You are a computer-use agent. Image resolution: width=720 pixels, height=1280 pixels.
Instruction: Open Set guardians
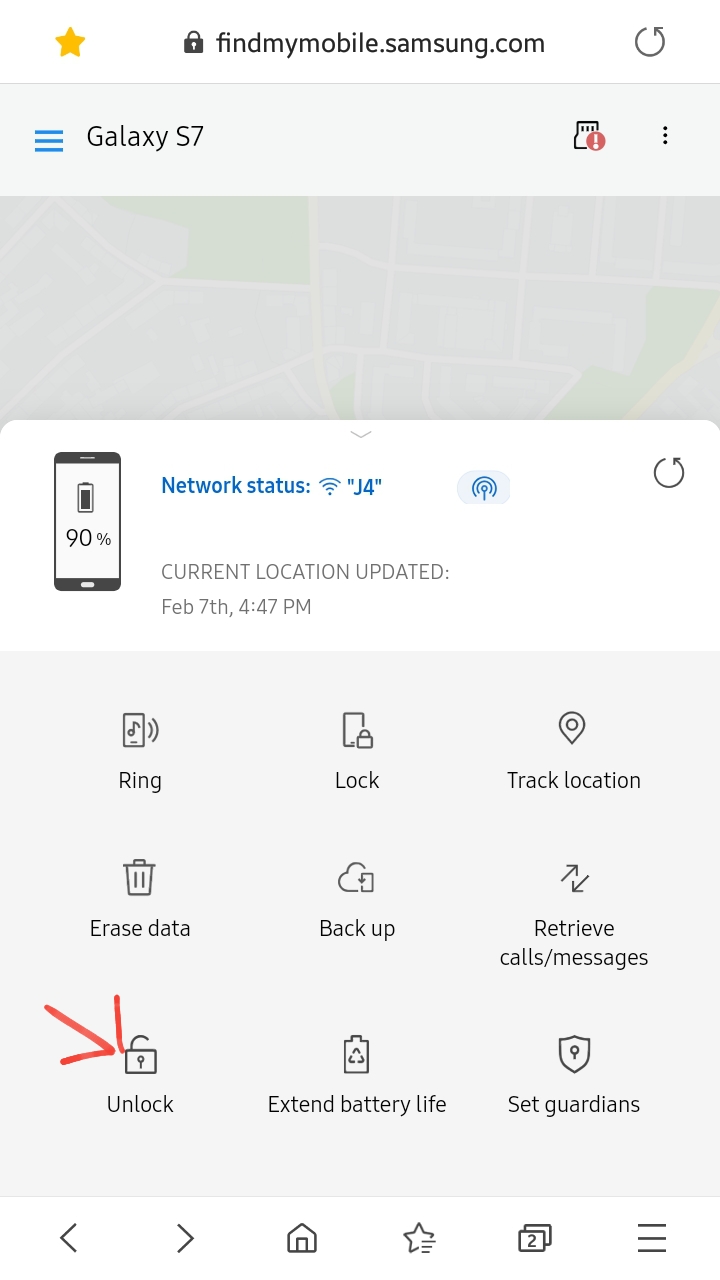tap(574, 1072)
